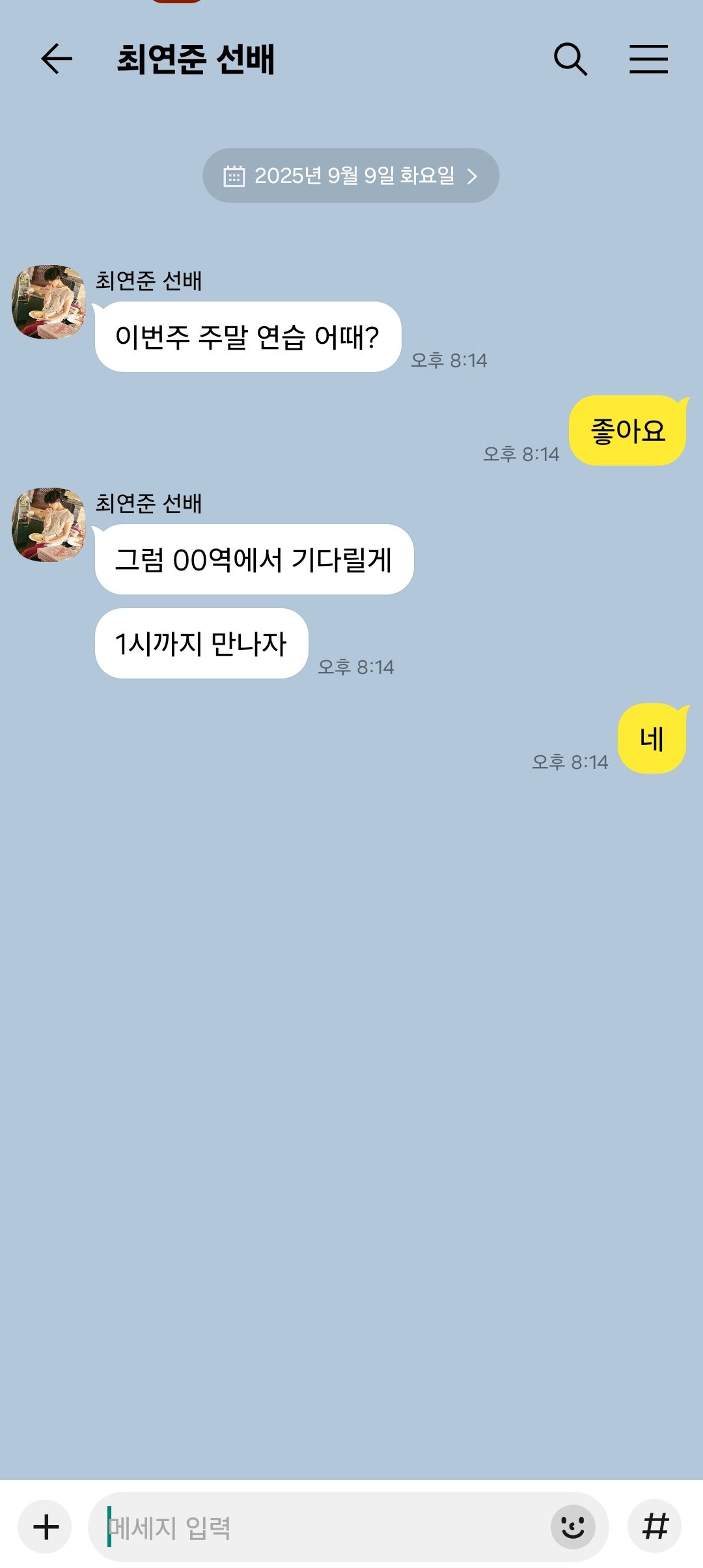The width and height of the screenshot is (703, 1568).
Task: Open the 2025년 9월 9일 date chip
Action: [351, 175]
